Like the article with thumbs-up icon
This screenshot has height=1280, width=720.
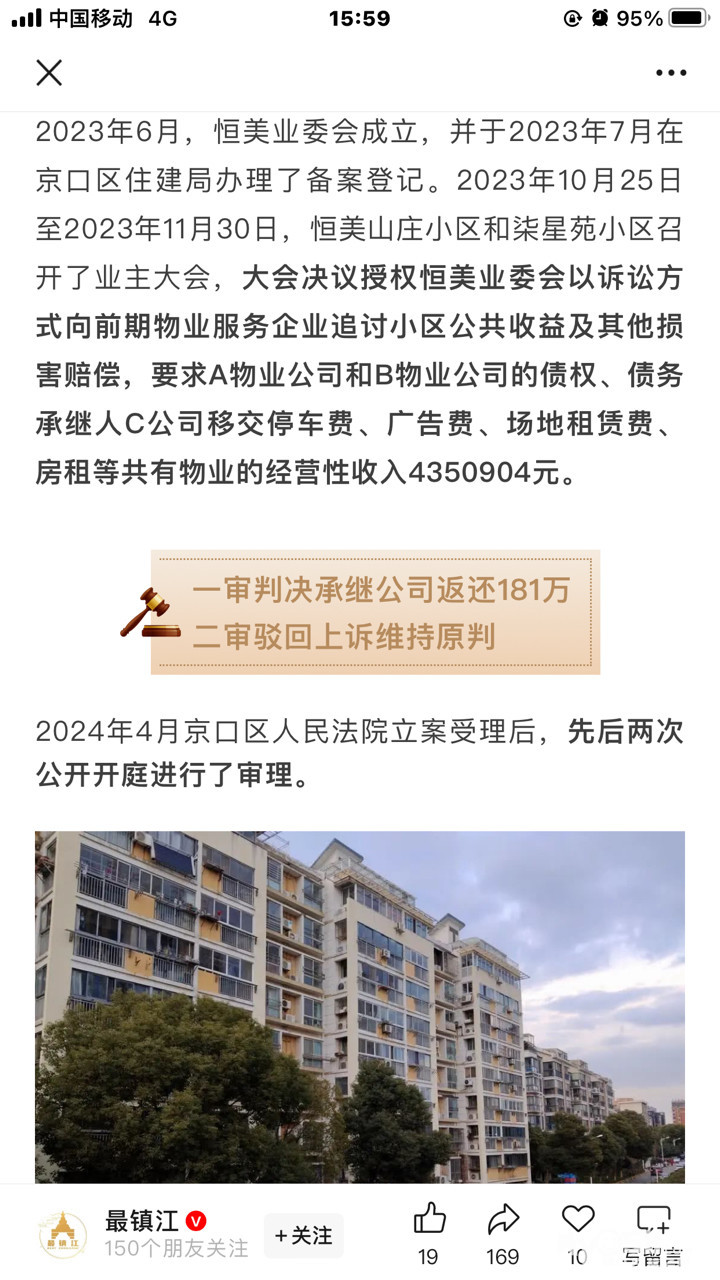(429, 1219)
